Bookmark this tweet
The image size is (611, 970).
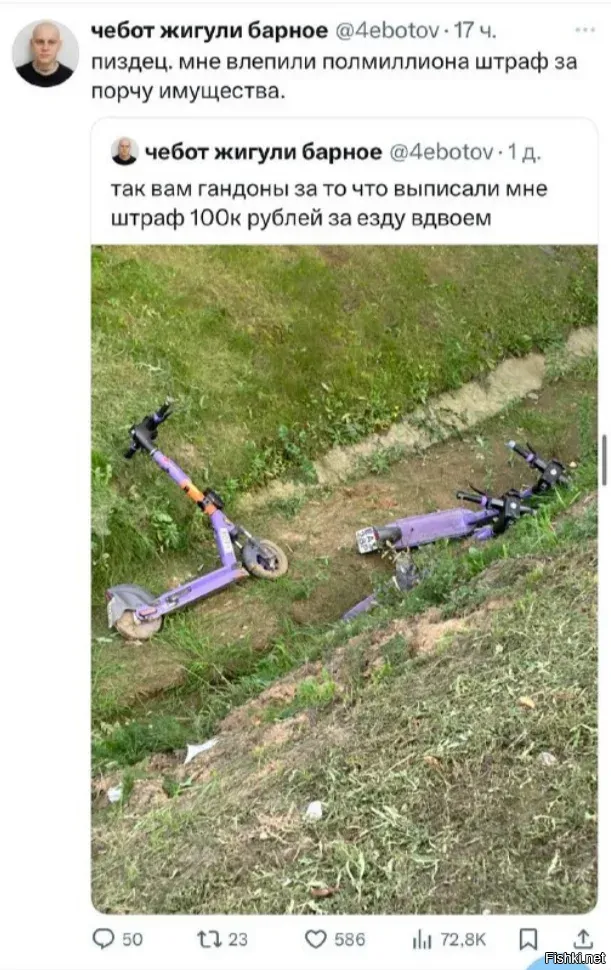pos(529,938)
